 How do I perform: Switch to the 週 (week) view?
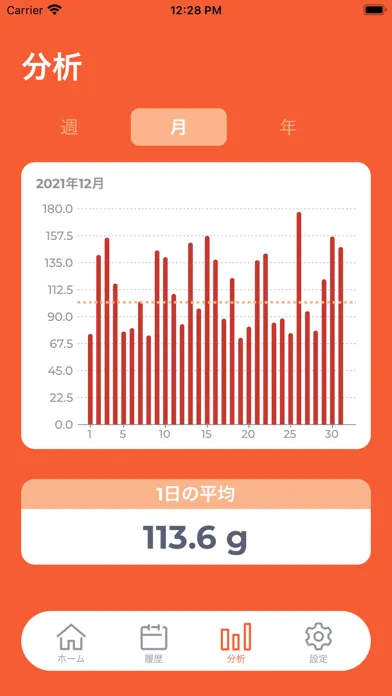point(69,127)
